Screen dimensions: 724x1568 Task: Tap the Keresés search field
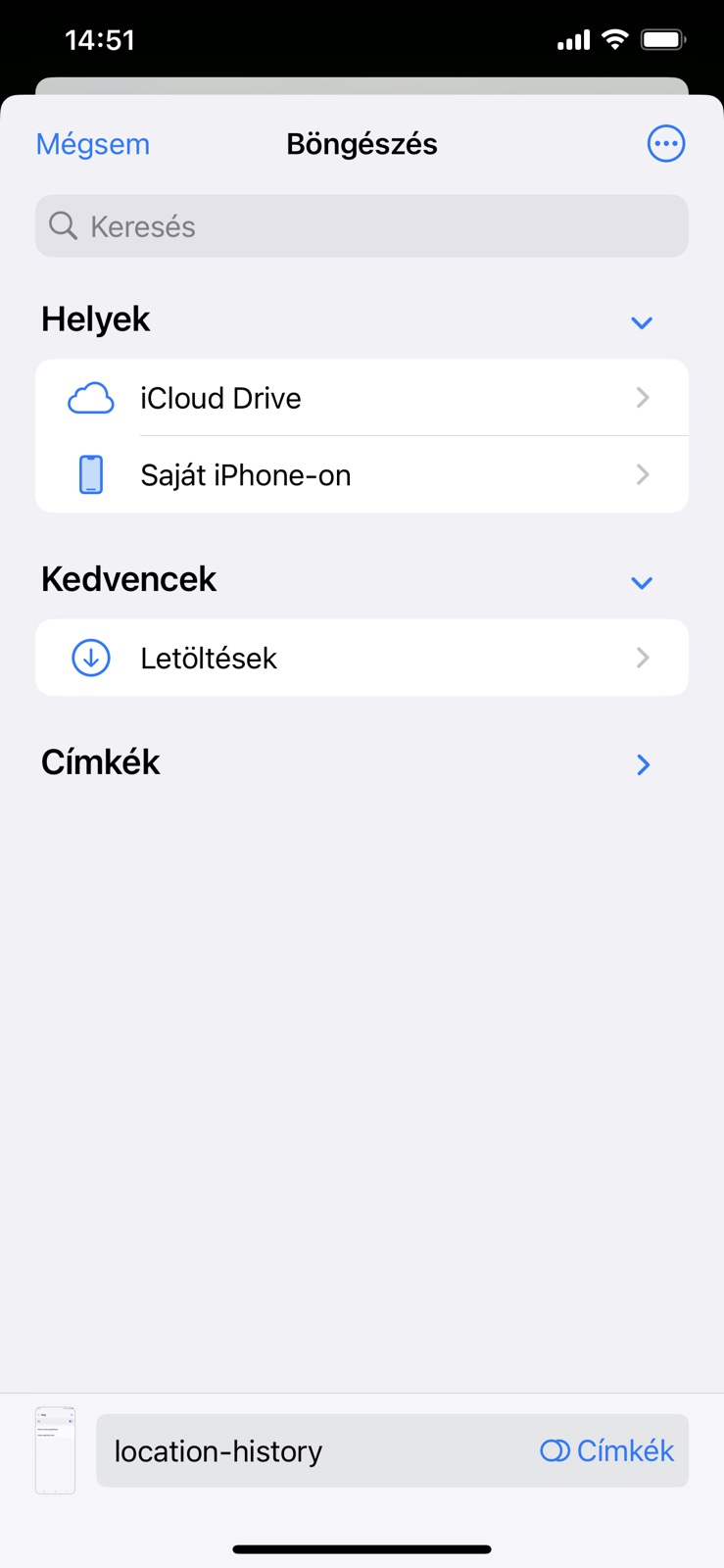tap(362, 226)
